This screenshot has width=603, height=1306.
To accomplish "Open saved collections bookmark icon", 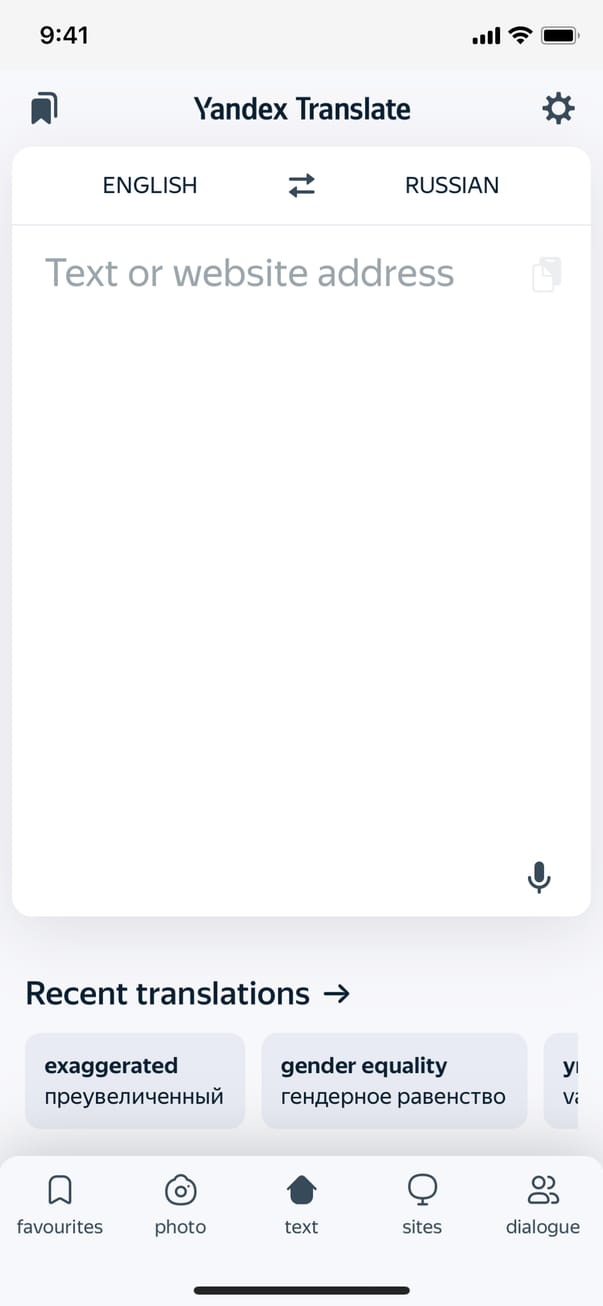I will pyautogui.click(x=44, y=108).
